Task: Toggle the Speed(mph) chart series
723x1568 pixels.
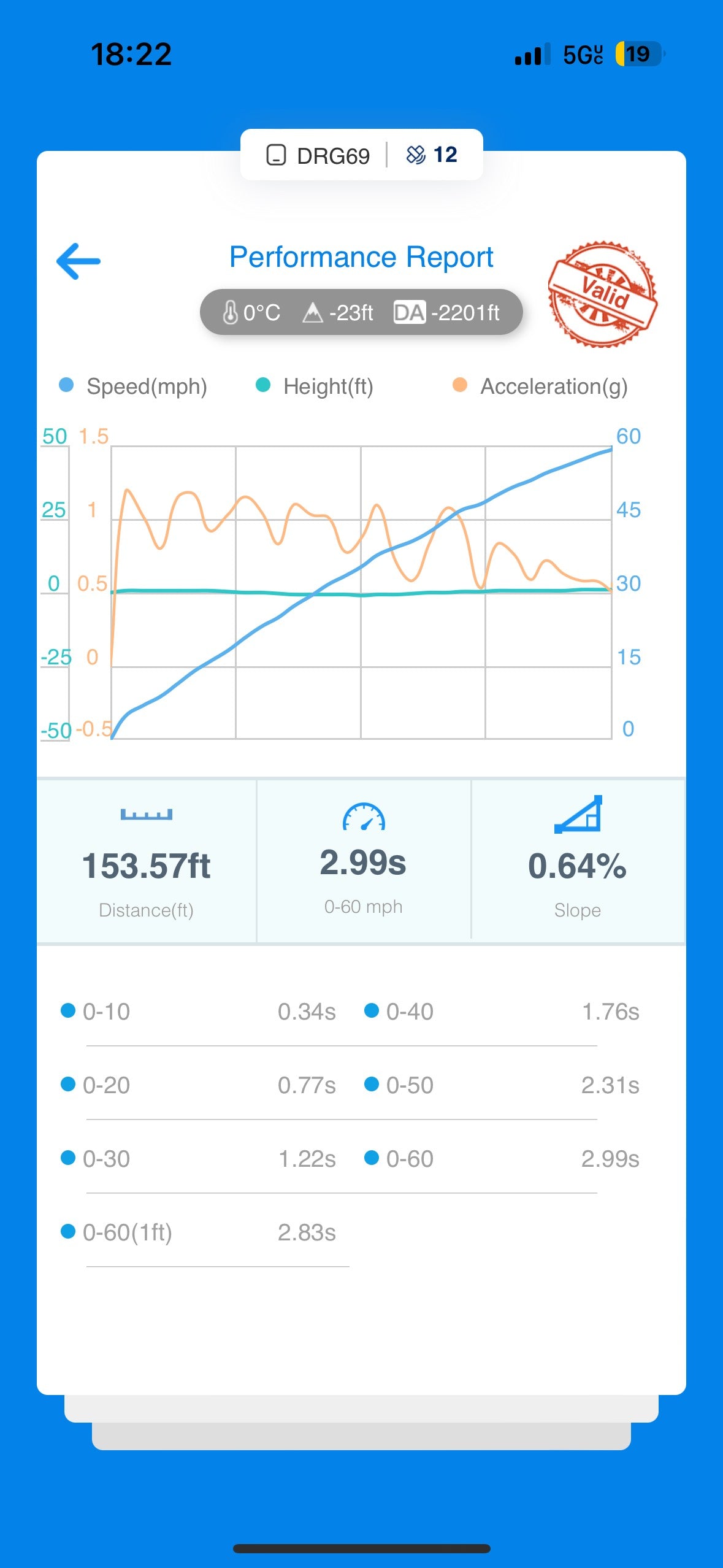Action: [x=134, y=386]
